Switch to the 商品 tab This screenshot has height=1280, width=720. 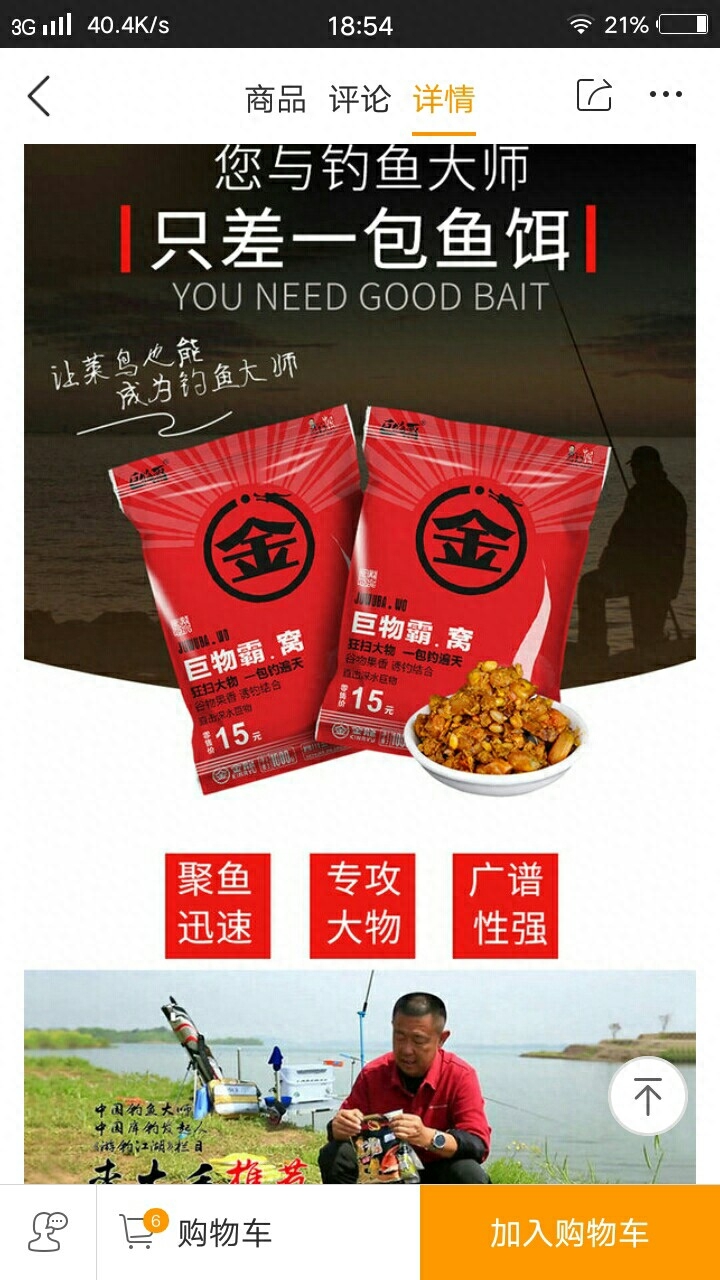click(x=275, y=99)
